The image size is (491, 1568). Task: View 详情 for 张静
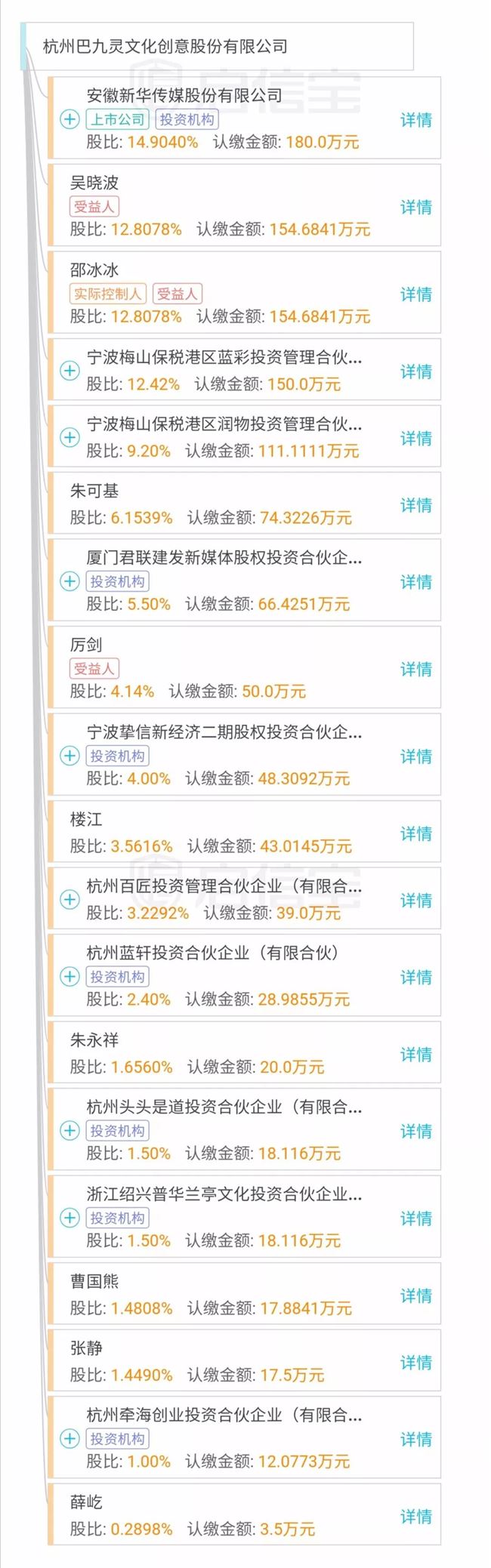415,1363
